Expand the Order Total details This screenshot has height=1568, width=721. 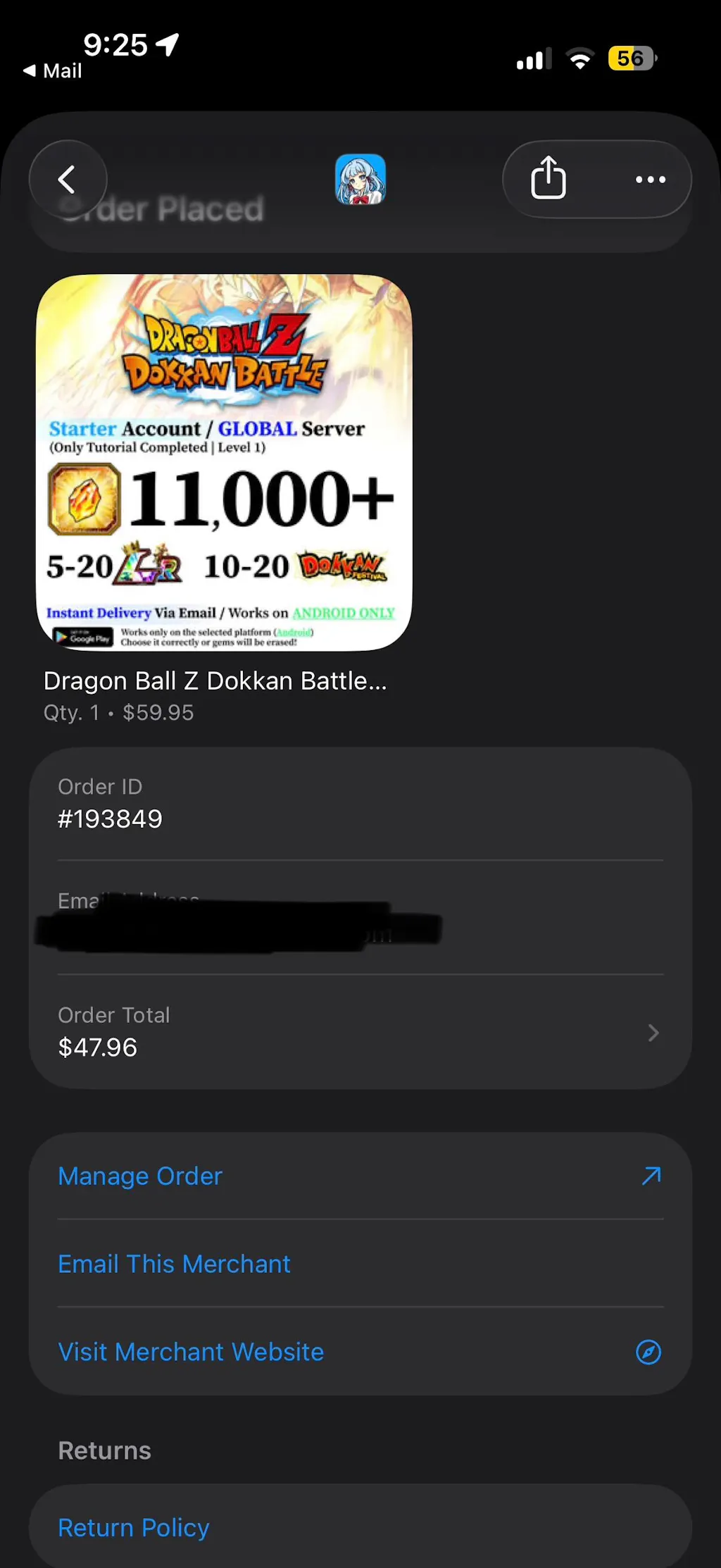click(x=359, y=1032)
